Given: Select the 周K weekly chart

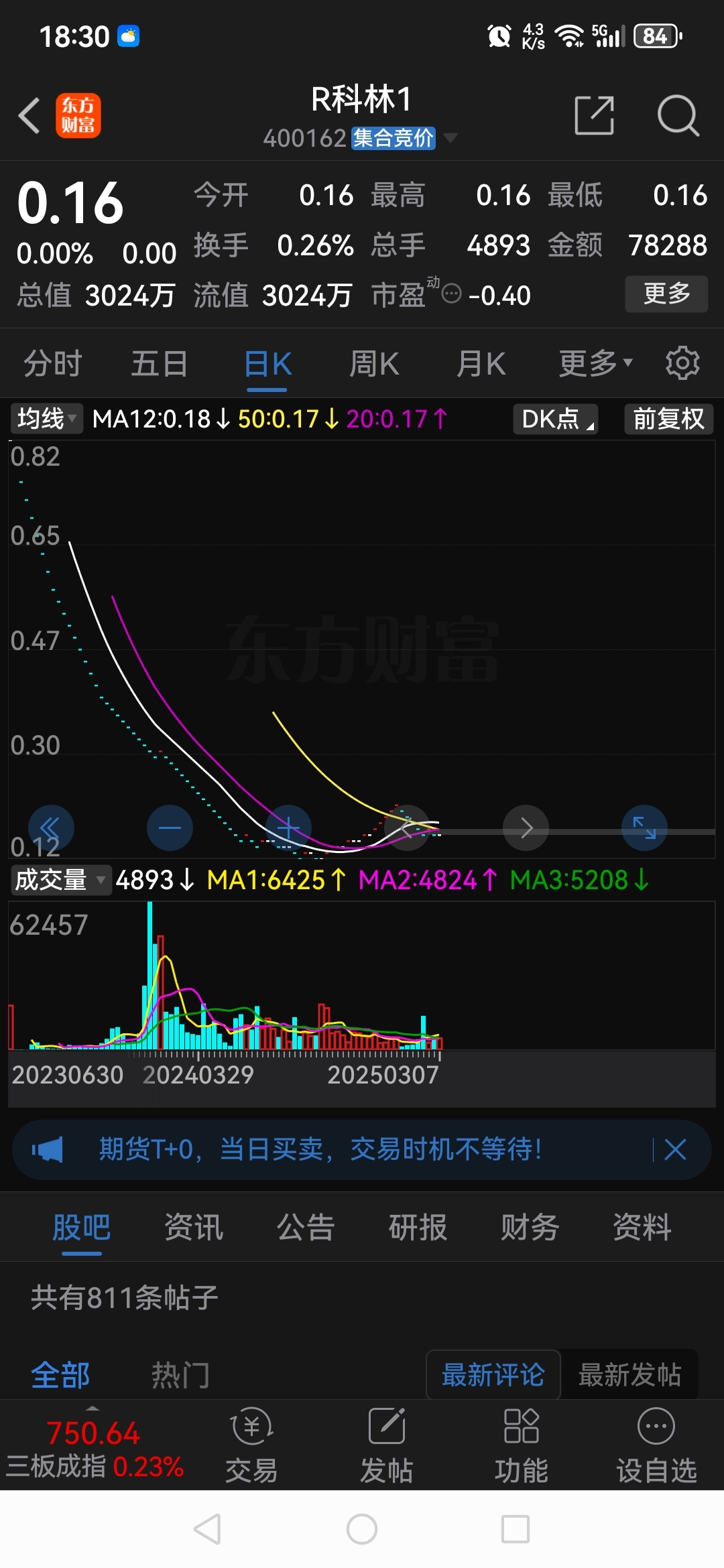Looking at the screenshot, I should tap(374, 364).
